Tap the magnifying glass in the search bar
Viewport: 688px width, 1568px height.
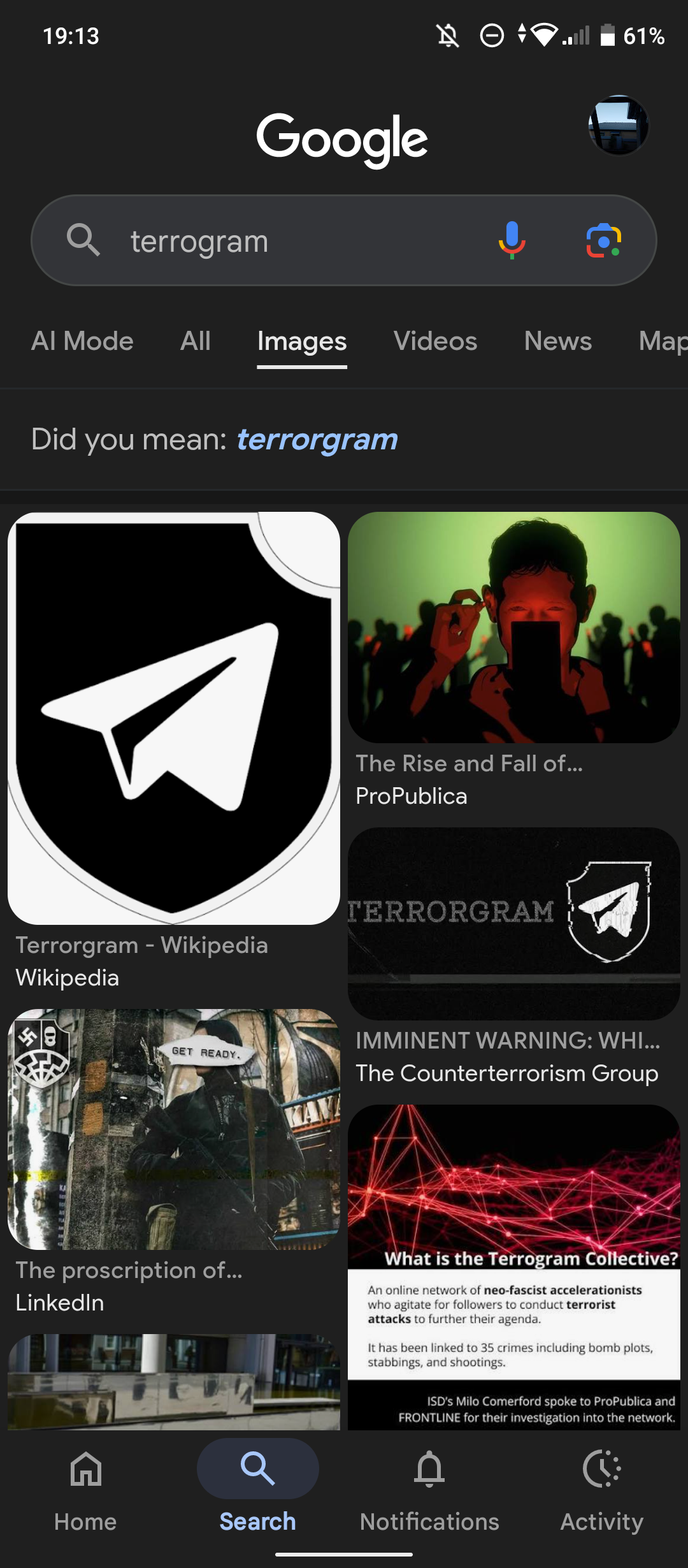[85, 240]
